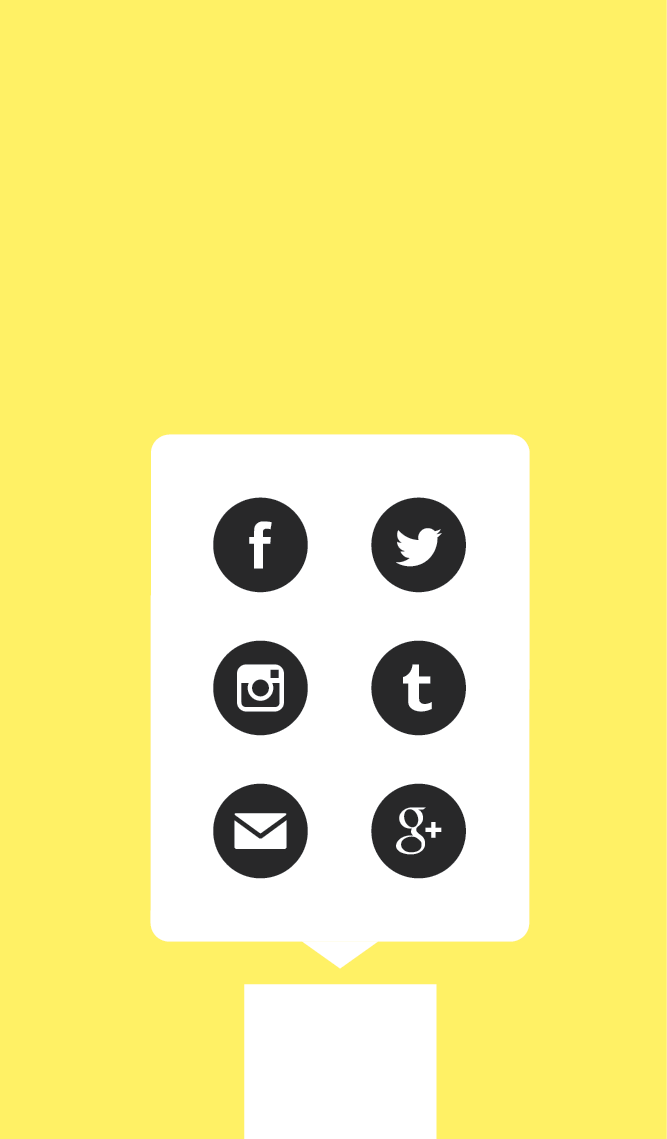
Task: Tap the Google Plus icon
Action: tap(419, 831)
